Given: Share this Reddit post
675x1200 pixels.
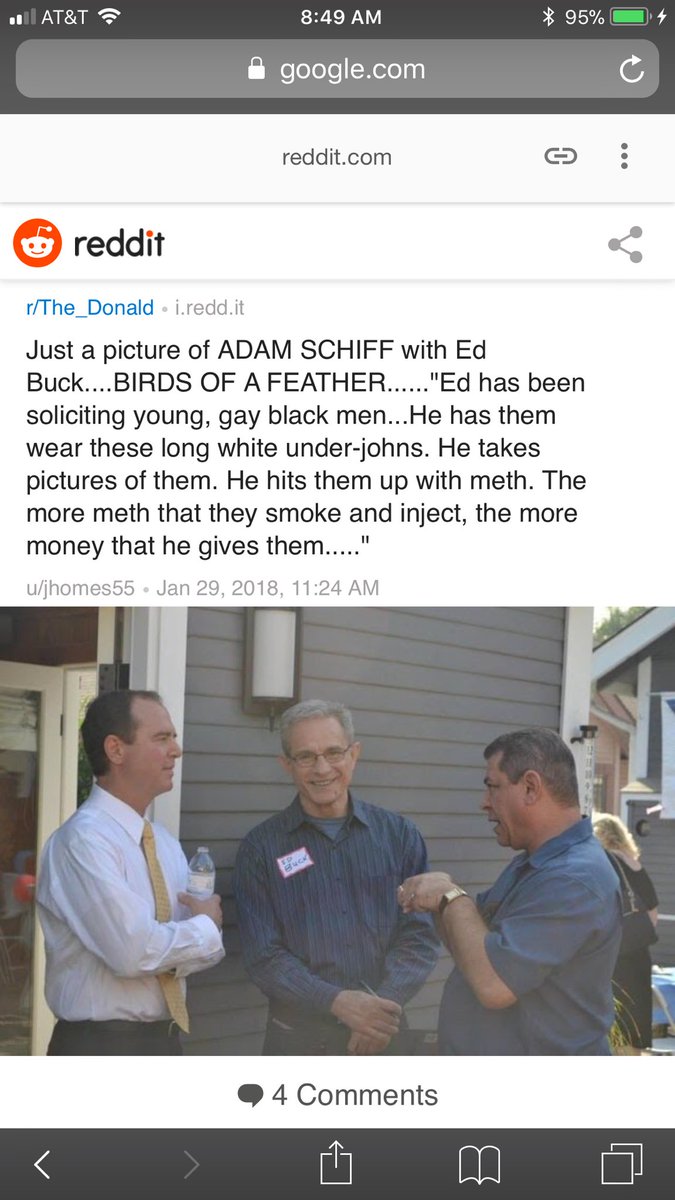Looking at the screenshot, I should [x=625, y=244].
